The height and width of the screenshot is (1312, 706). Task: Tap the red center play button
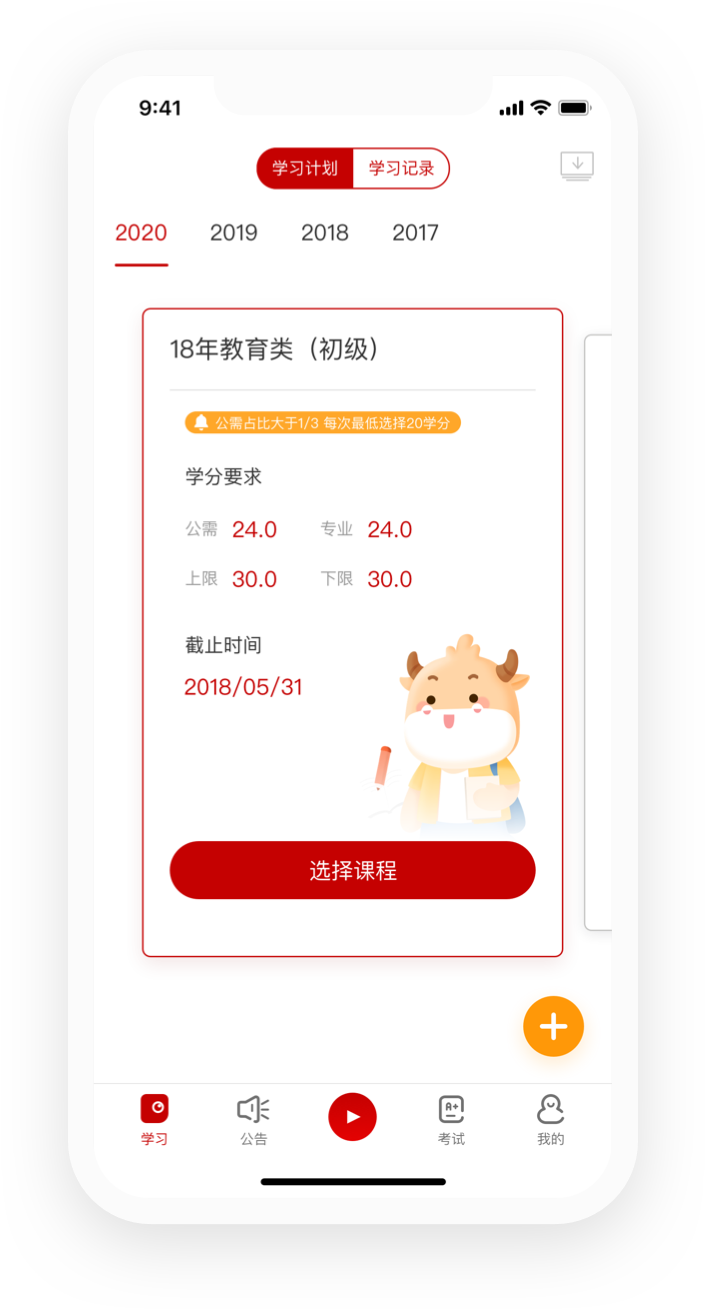pyautogui.click(x=352, y=1117)
